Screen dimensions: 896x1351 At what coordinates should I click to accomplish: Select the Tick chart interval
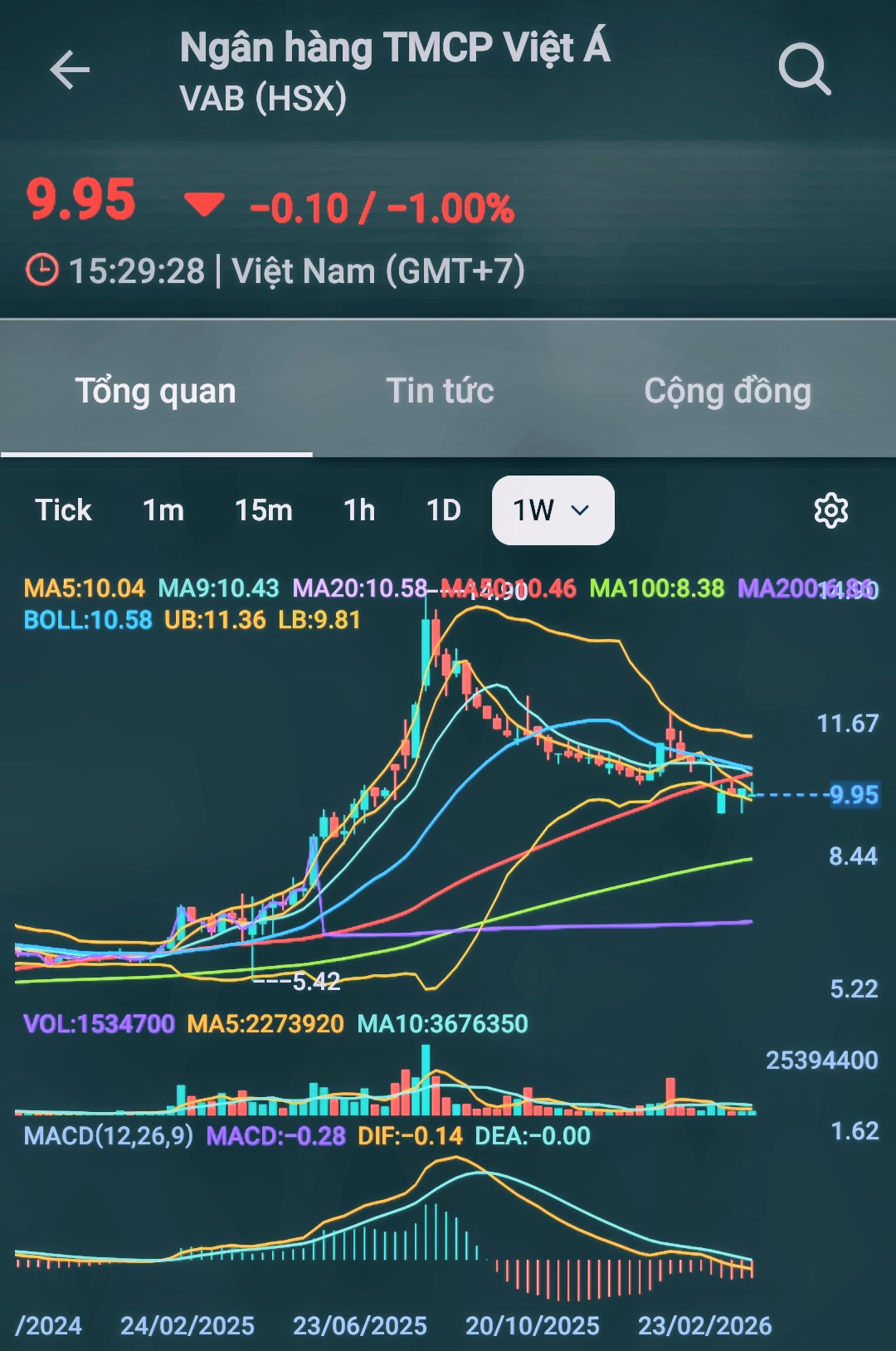coord(63,510)
